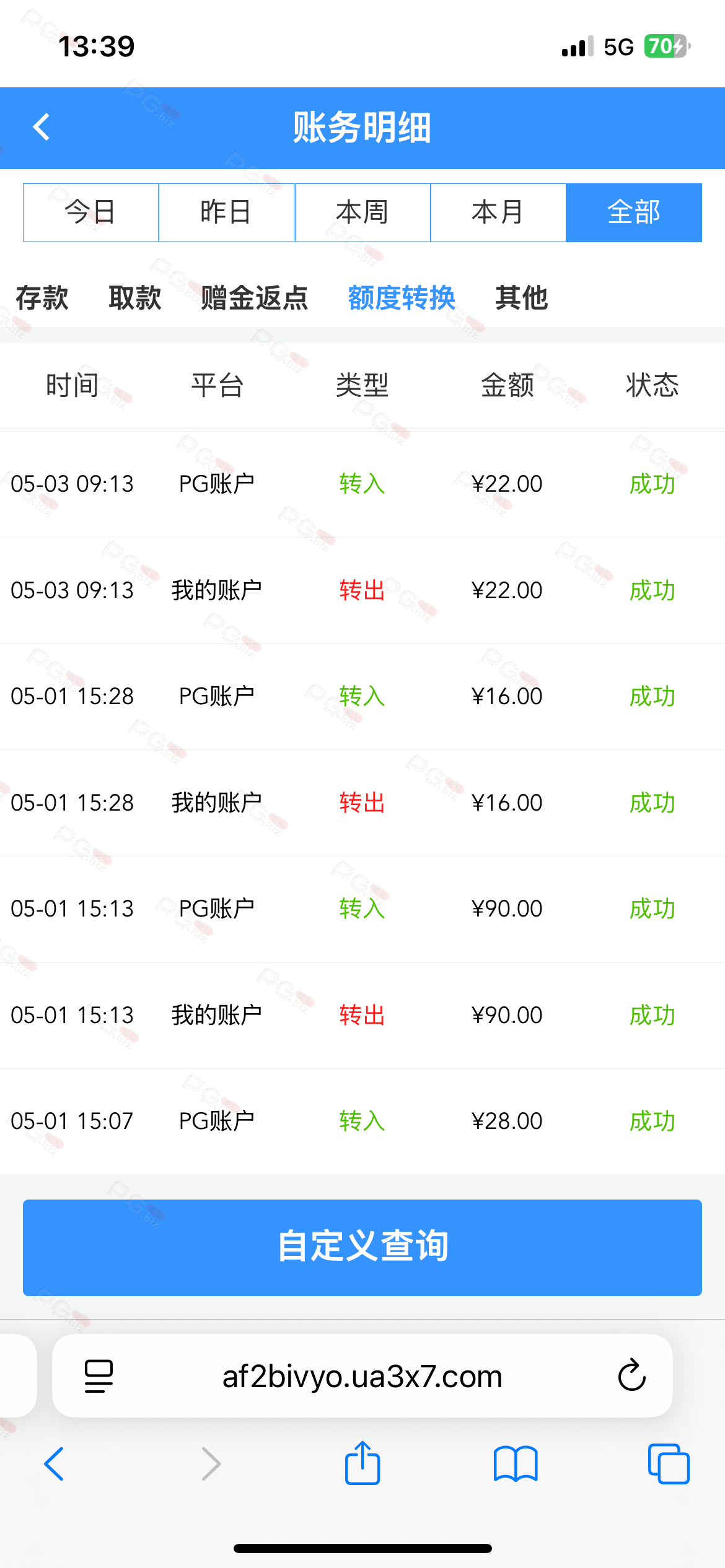The width and height of the screenshot is (725, 1568).
Task: Show all open Safari tabs
Action: pos(669,1464)
